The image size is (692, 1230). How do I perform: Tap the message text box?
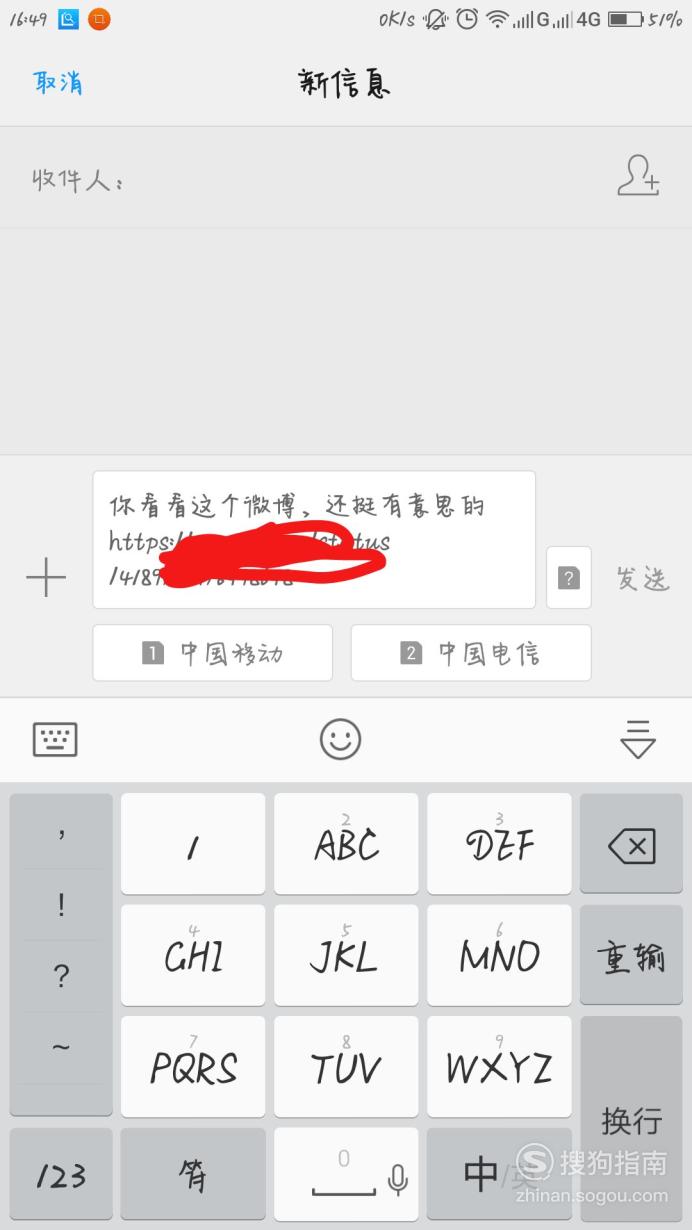(313, 540)
